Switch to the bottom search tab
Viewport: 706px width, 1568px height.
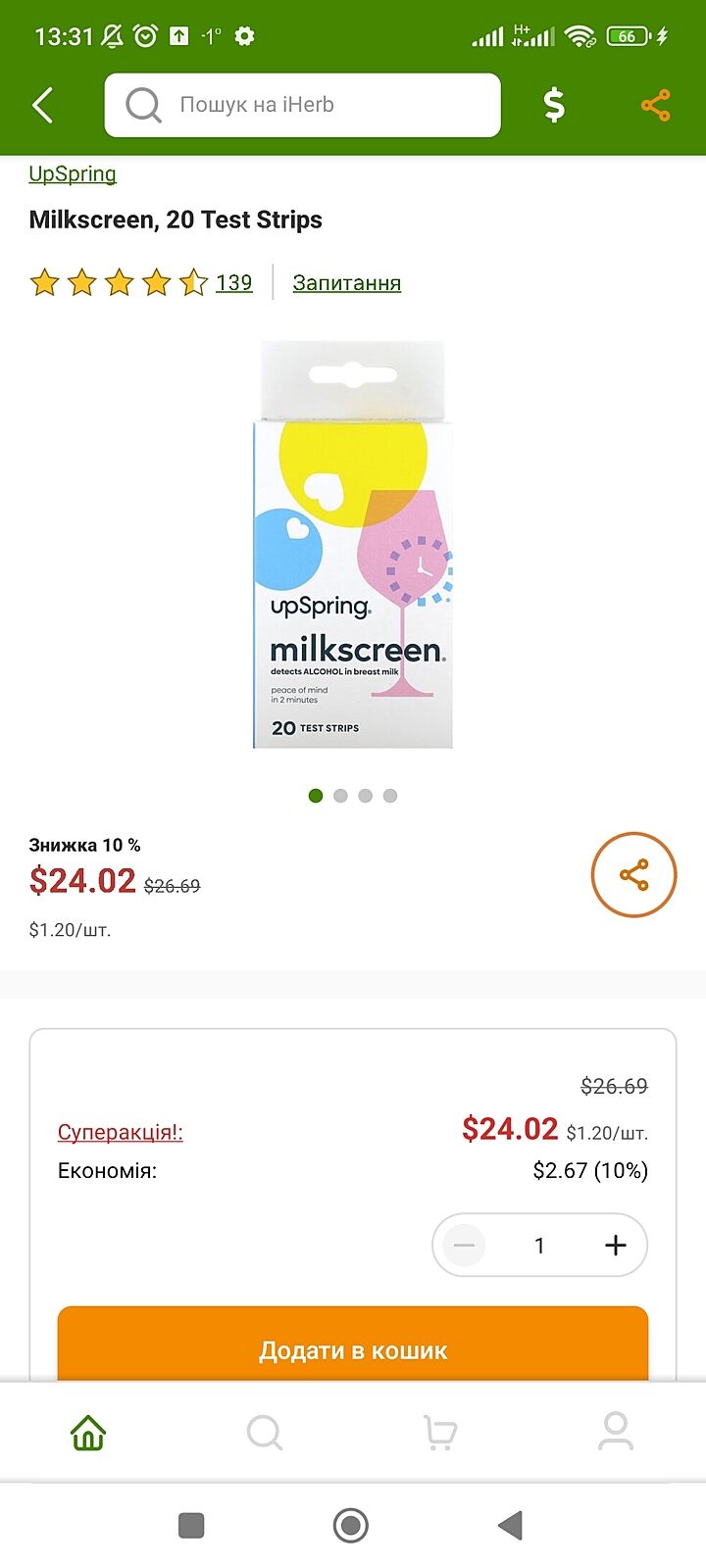265,1433
